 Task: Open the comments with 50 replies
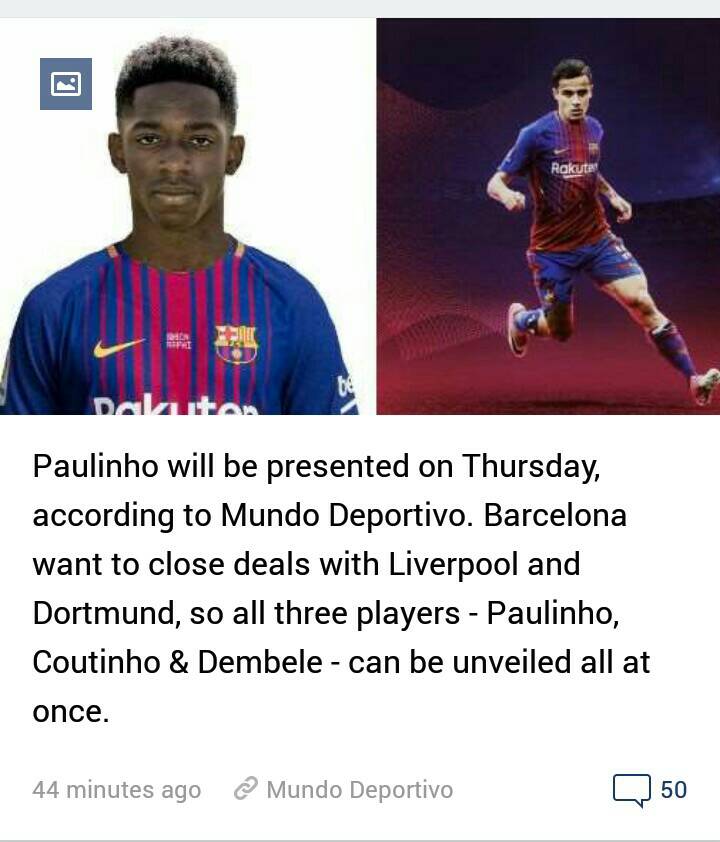pos(649,789)
